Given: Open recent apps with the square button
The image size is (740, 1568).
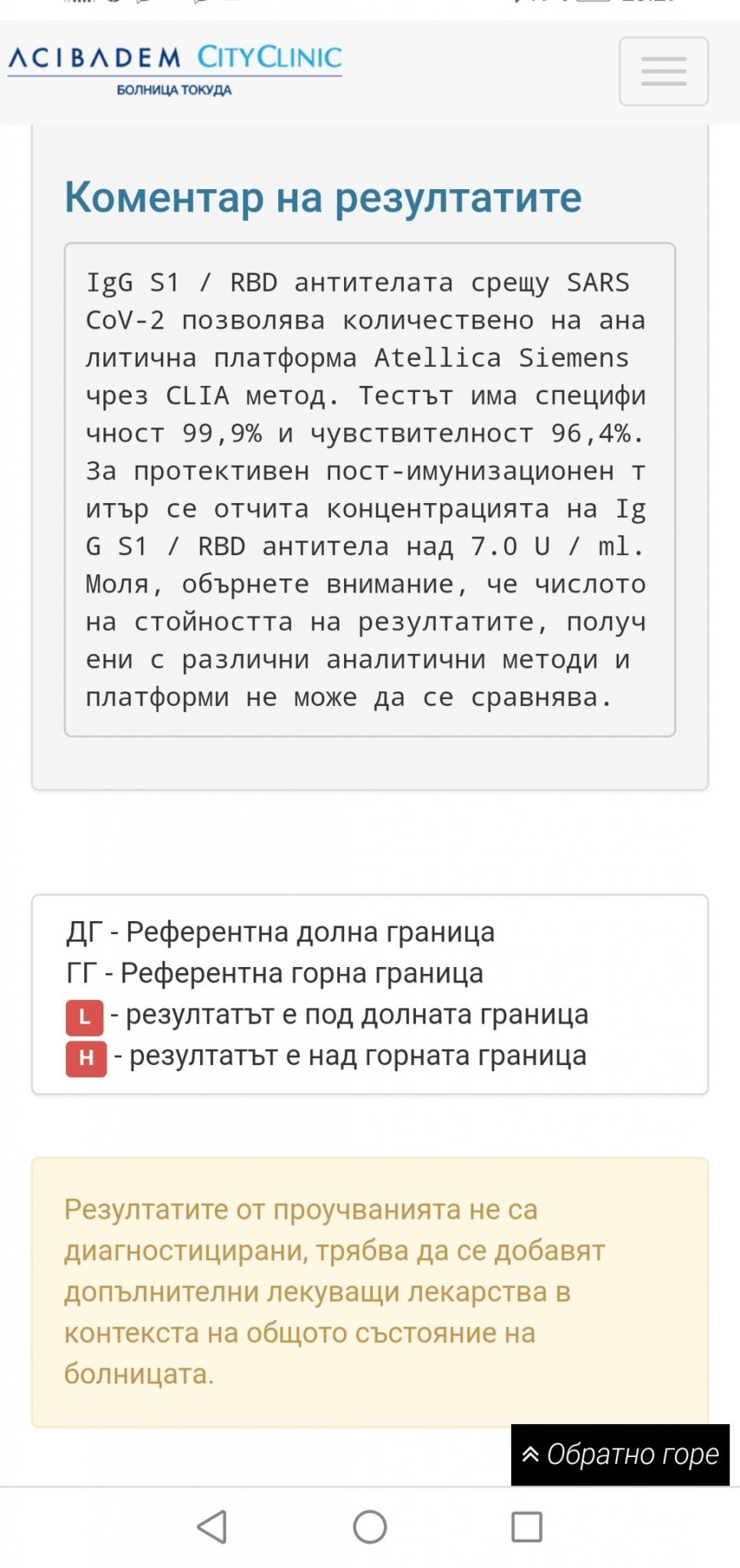Looking at the screenshot, I should (x=527, y=1527).
